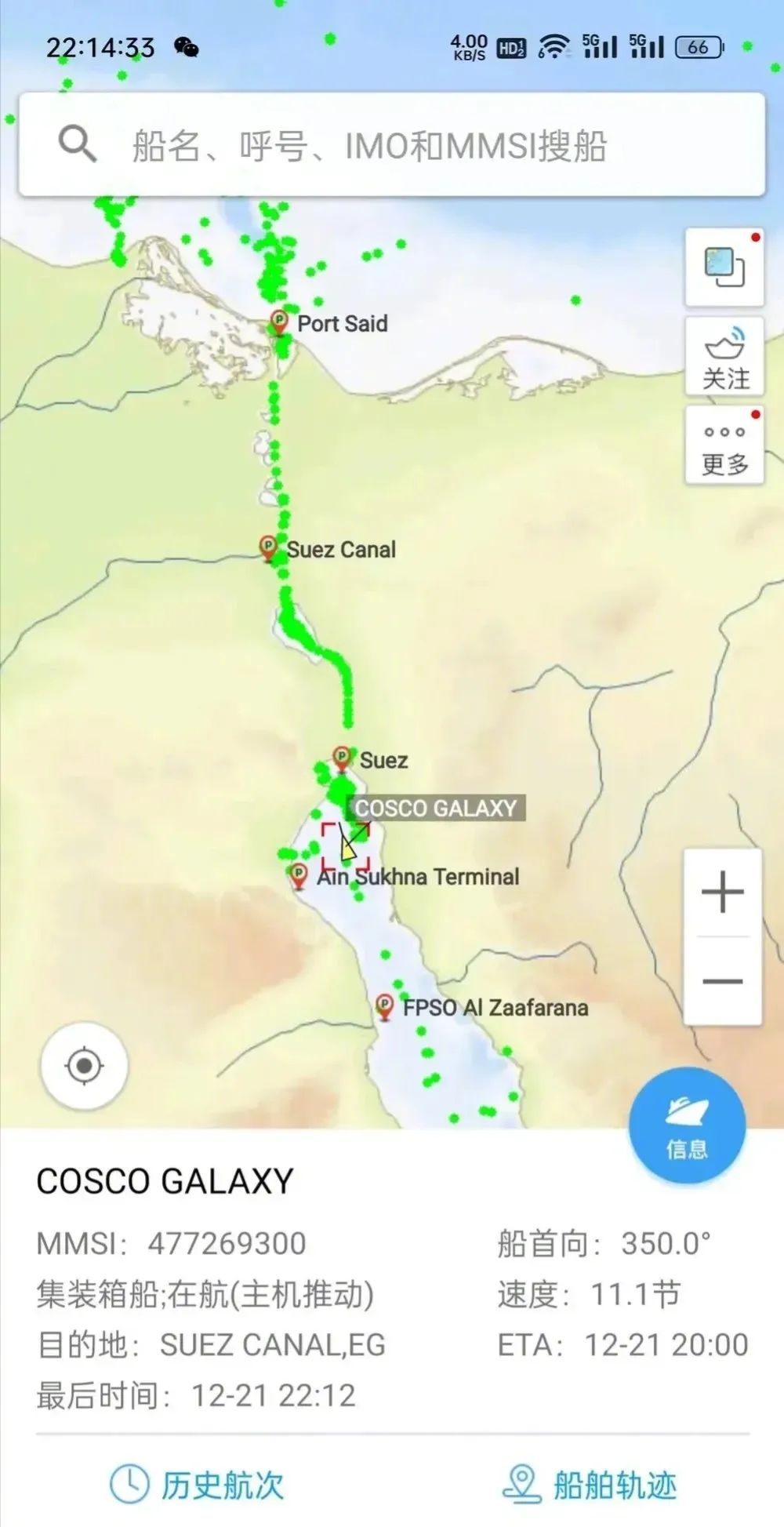Open the map layers switcher
The width and height of the screenshot is (784, 1527).
(724, 267)
